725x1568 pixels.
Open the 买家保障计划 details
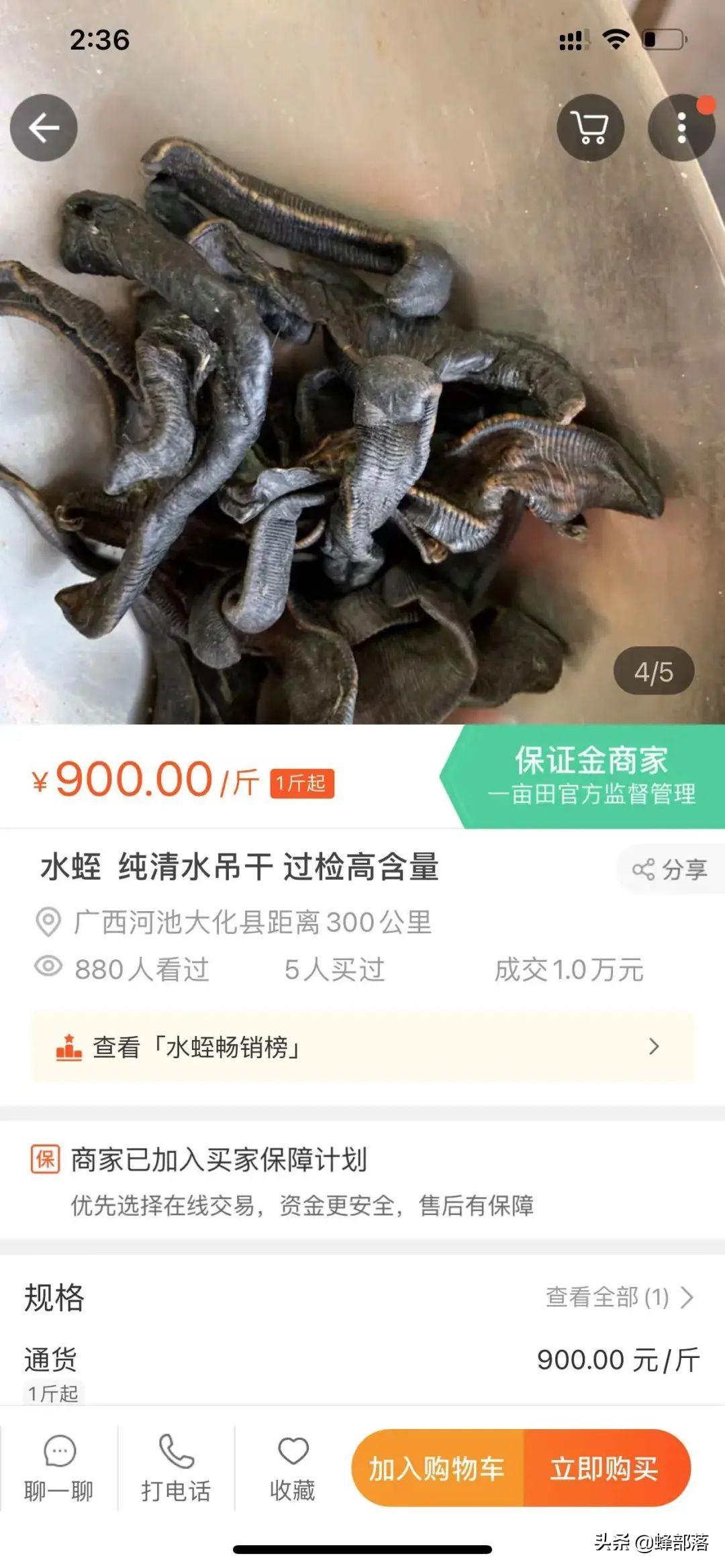(219, 1160)
